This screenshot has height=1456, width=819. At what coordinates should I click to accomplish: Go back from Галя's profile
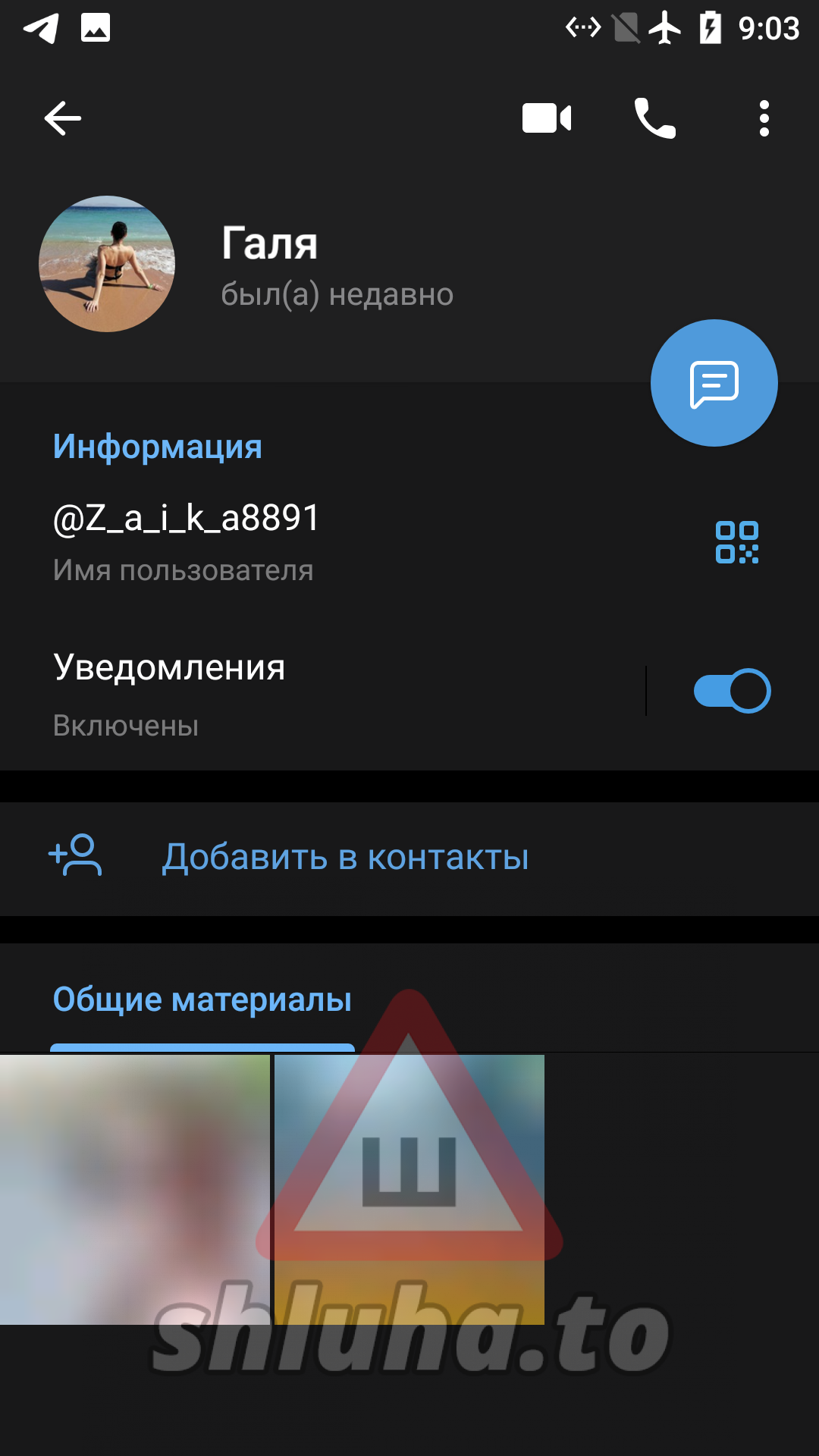pos(62,118)
